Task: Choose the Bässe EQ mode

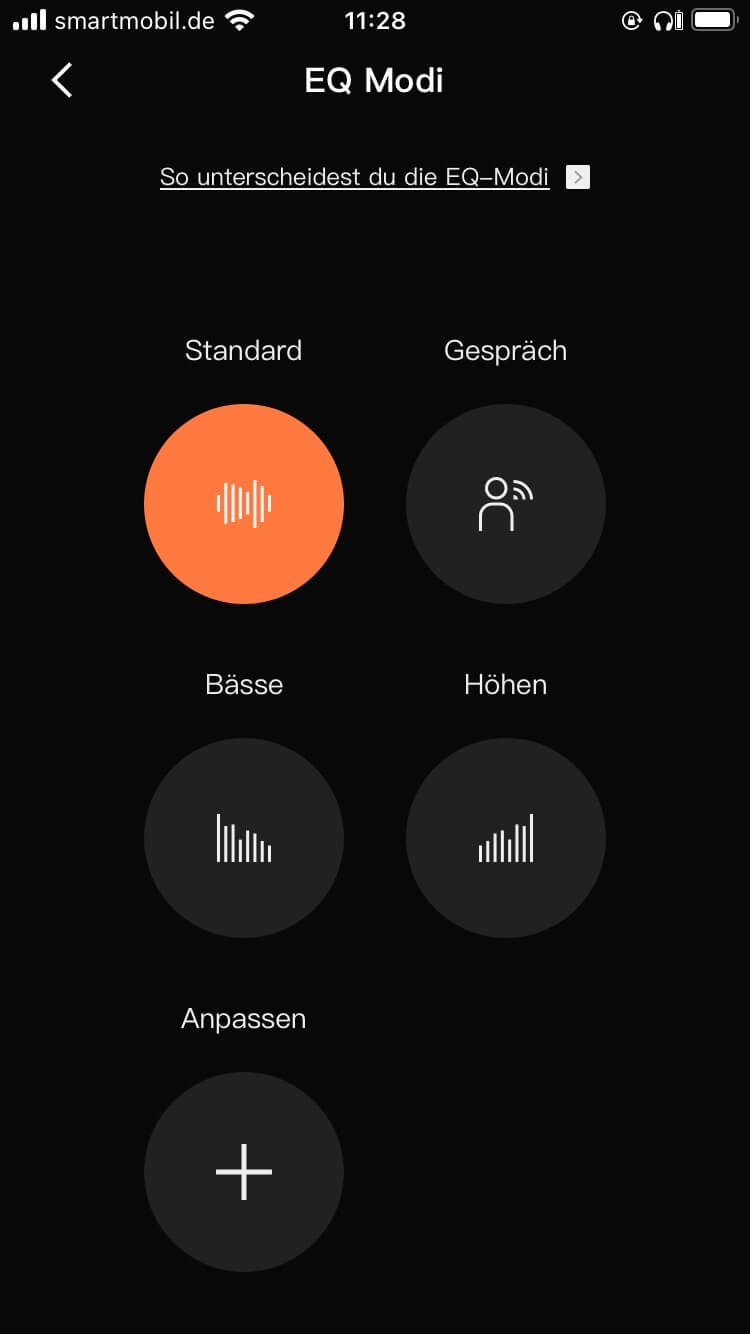Action: 244,838
